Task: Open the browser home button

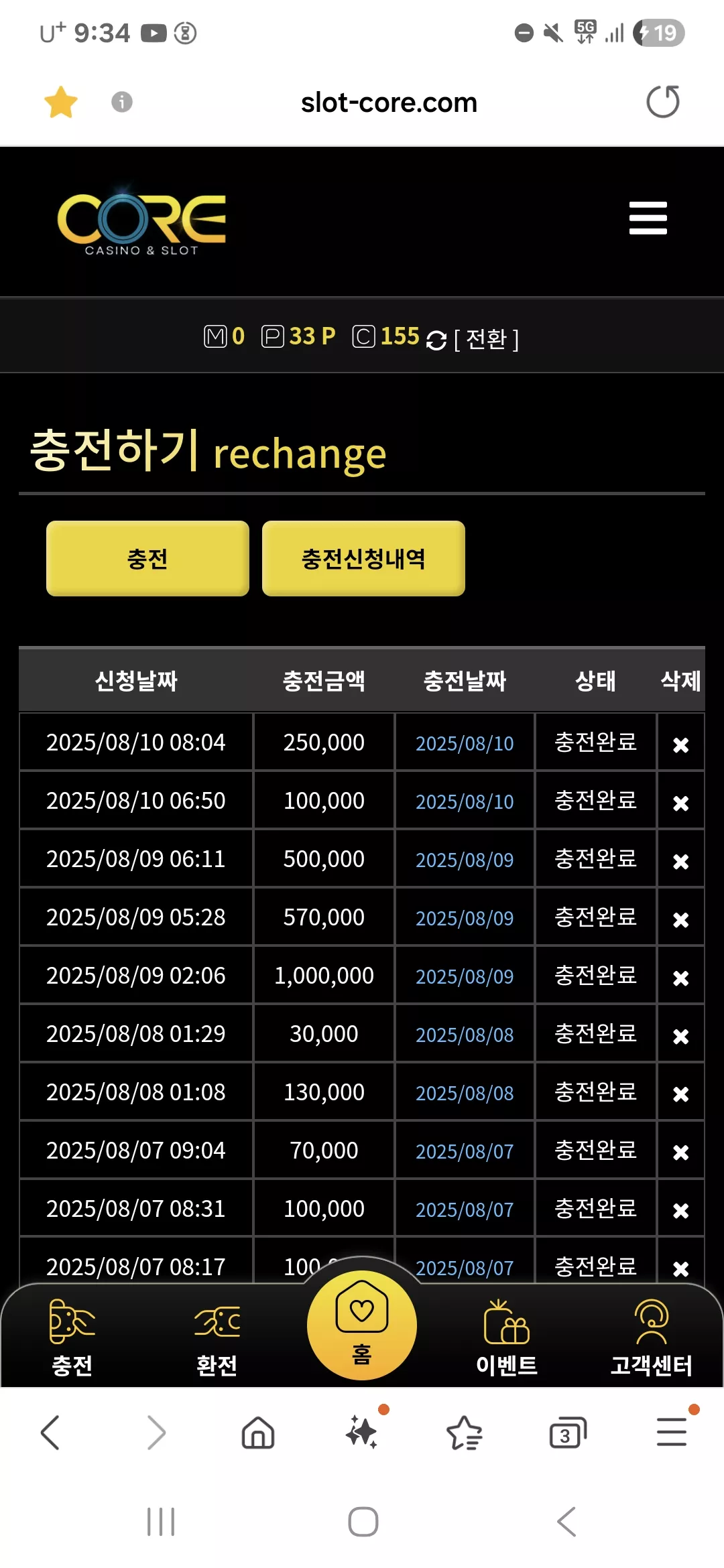Action: tap(258, 1433)
